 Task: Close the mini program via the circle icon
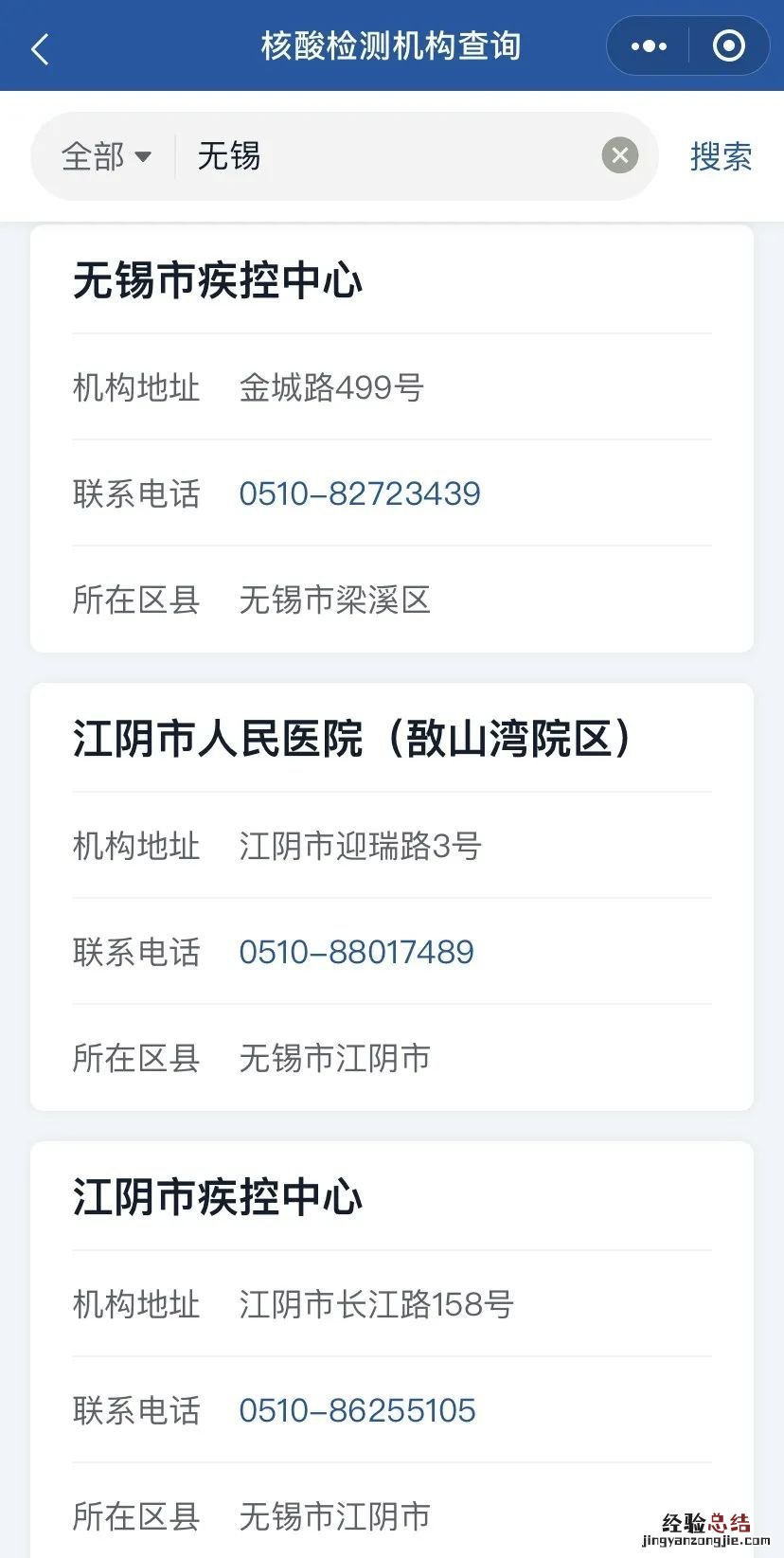728,46
